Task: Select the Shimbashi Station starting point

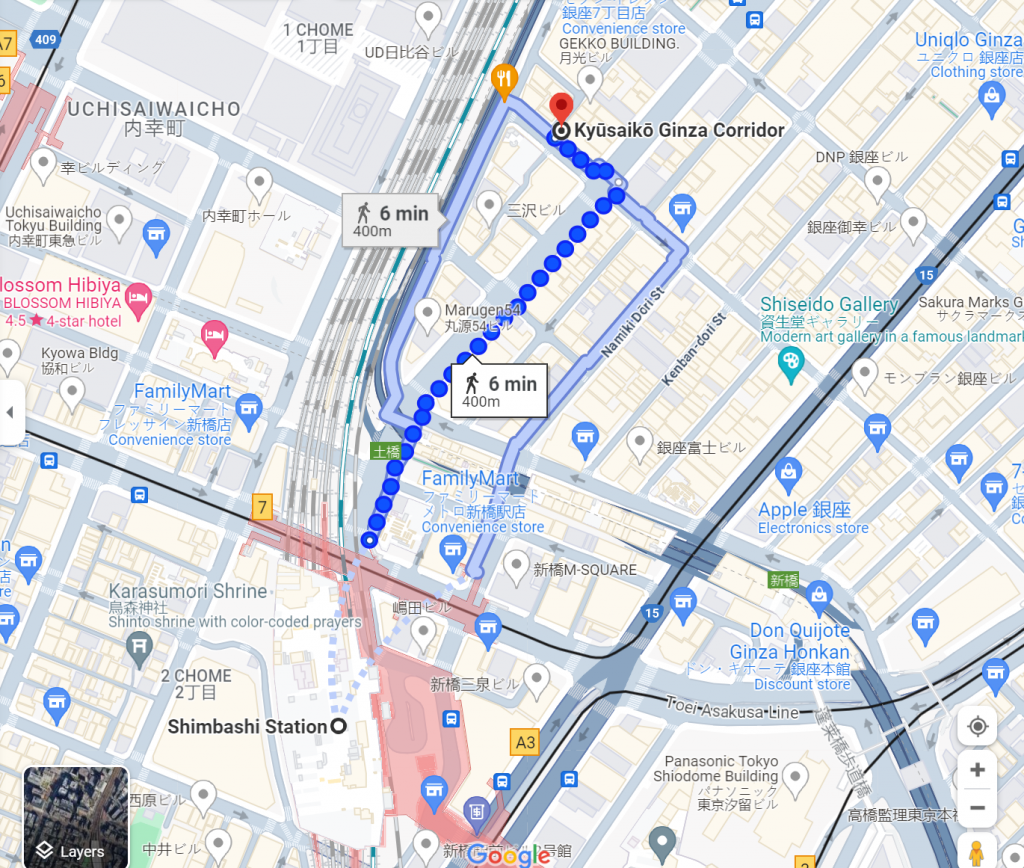Action: click(x=338, y=727)
